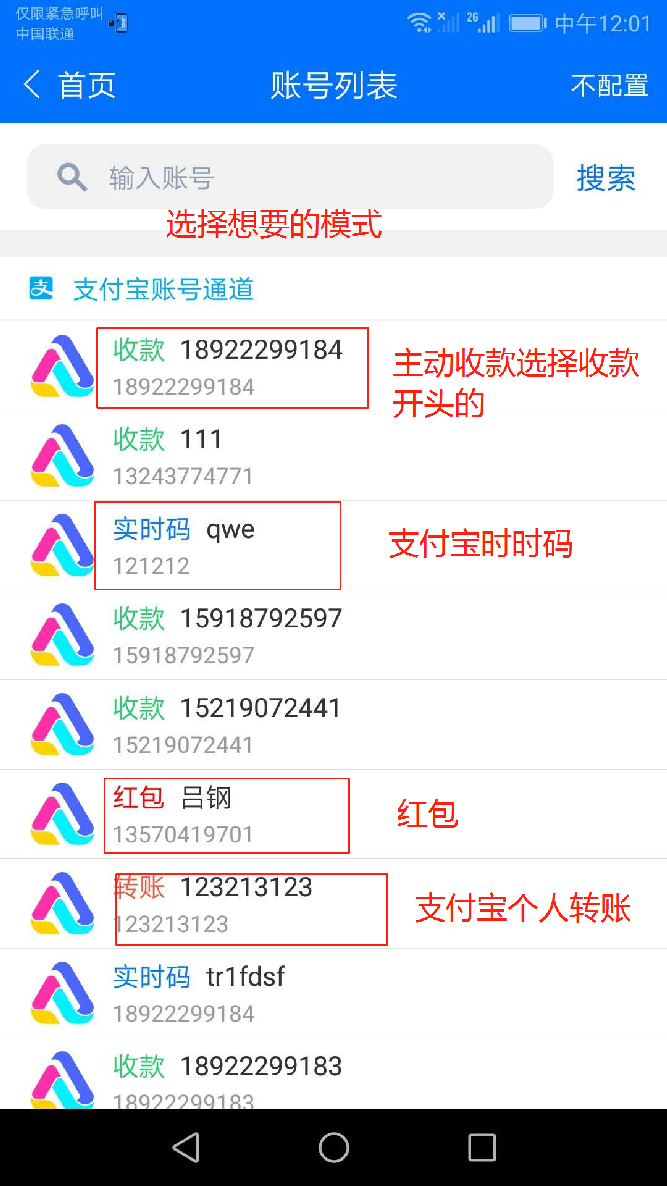Go back to 首页

(70, 85)
